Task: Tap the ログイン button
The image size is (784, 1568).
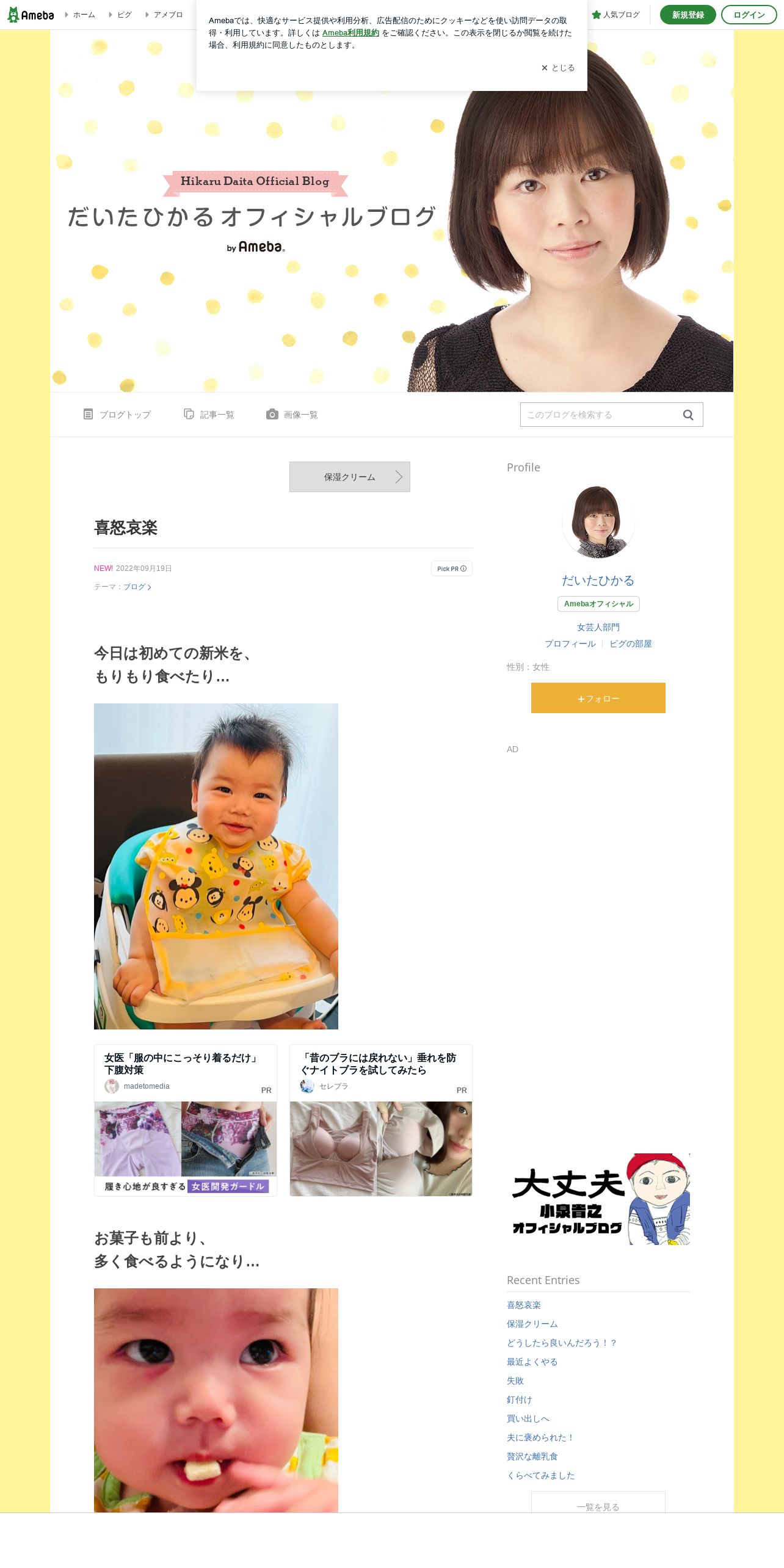Action: tap(749, 15)
